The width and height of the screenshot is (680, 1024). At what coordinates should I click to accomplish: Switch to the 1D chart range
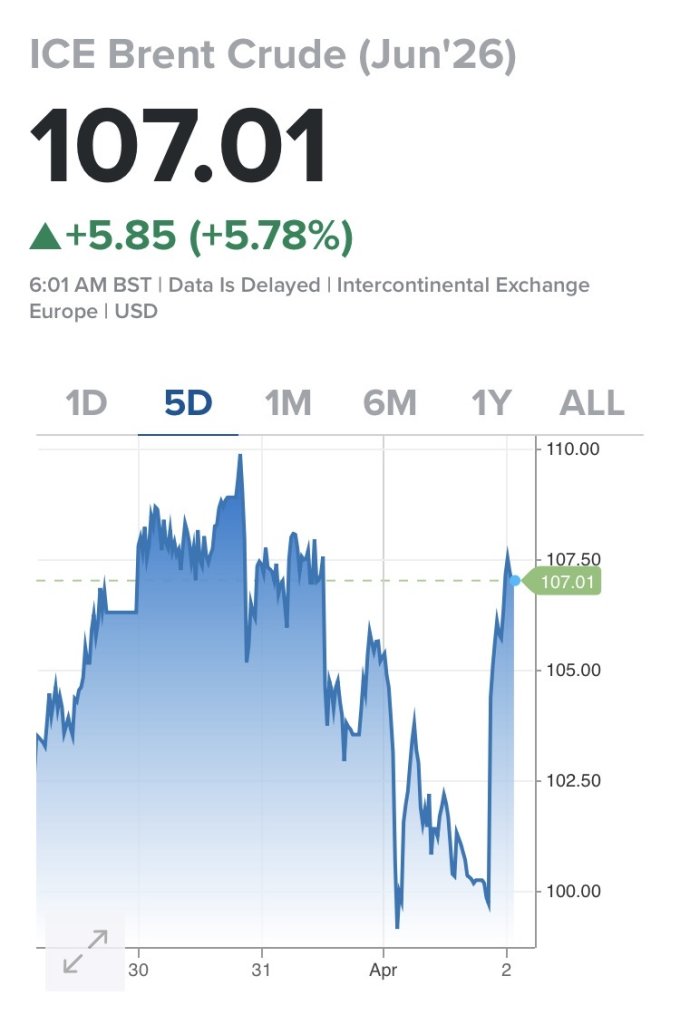pos(86,403)
